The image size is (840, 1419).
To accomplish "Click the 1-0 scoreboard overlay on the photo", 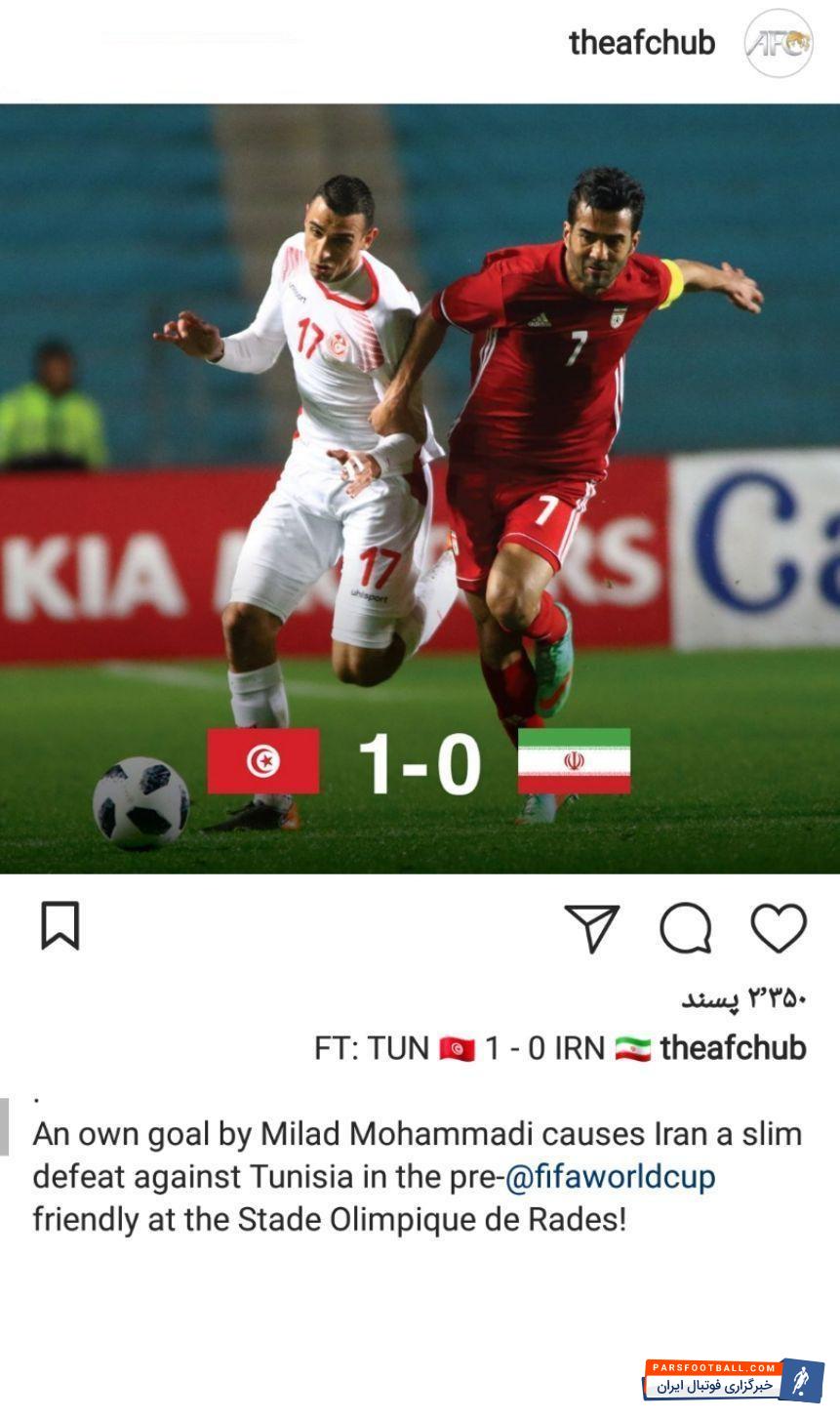I will pos(420,764).
